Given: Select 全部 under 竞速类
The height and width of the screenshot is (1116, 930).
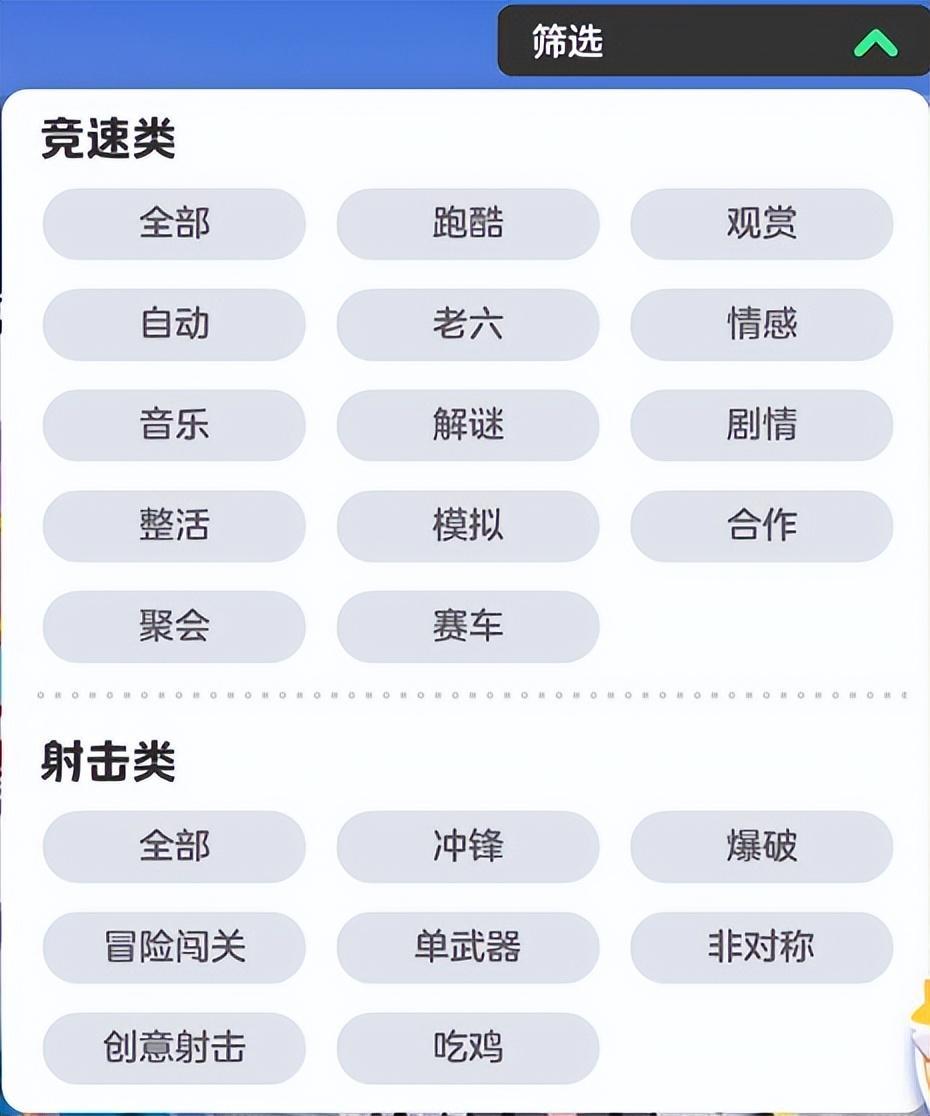Looking at the screenshot, I should (174, 224).
